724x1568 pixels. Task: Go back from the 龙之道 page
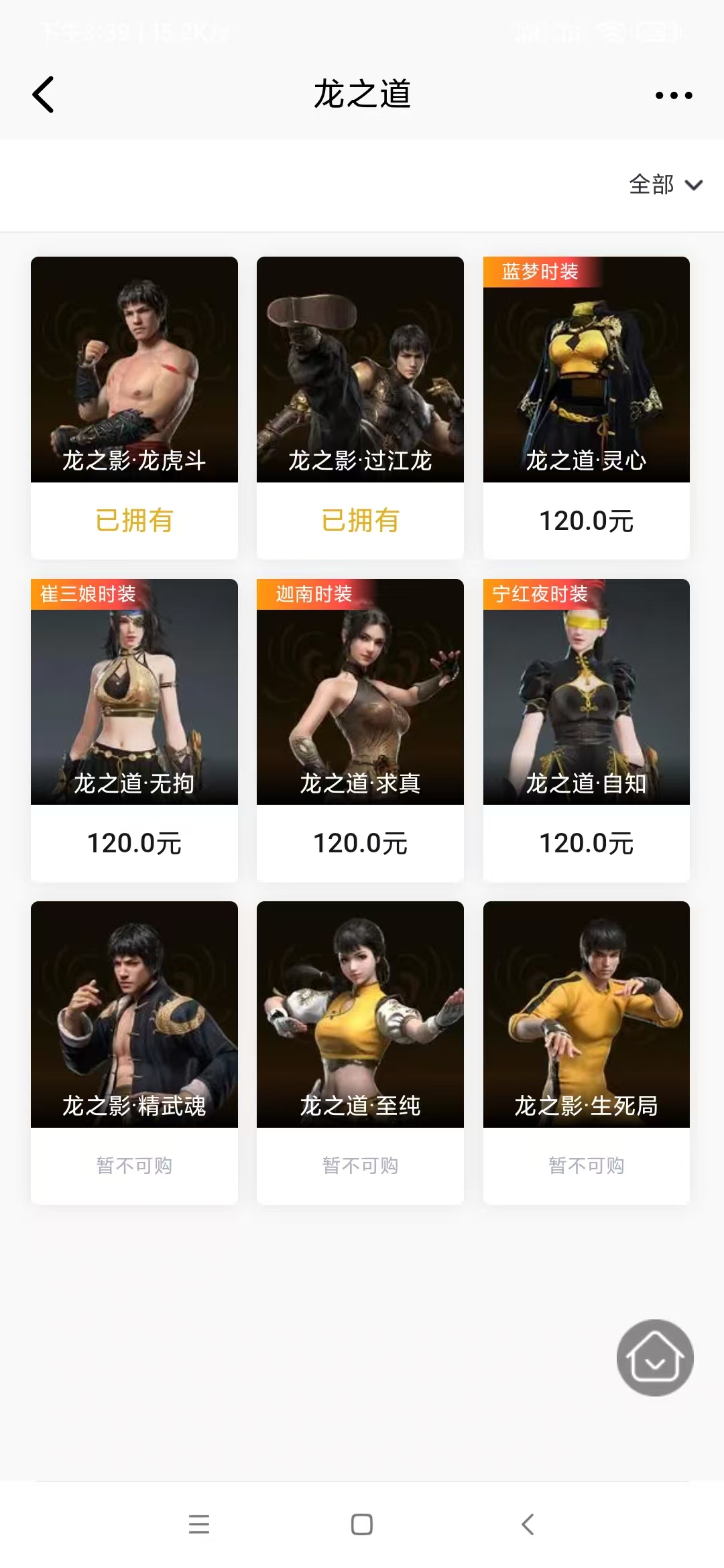(44, 94)
